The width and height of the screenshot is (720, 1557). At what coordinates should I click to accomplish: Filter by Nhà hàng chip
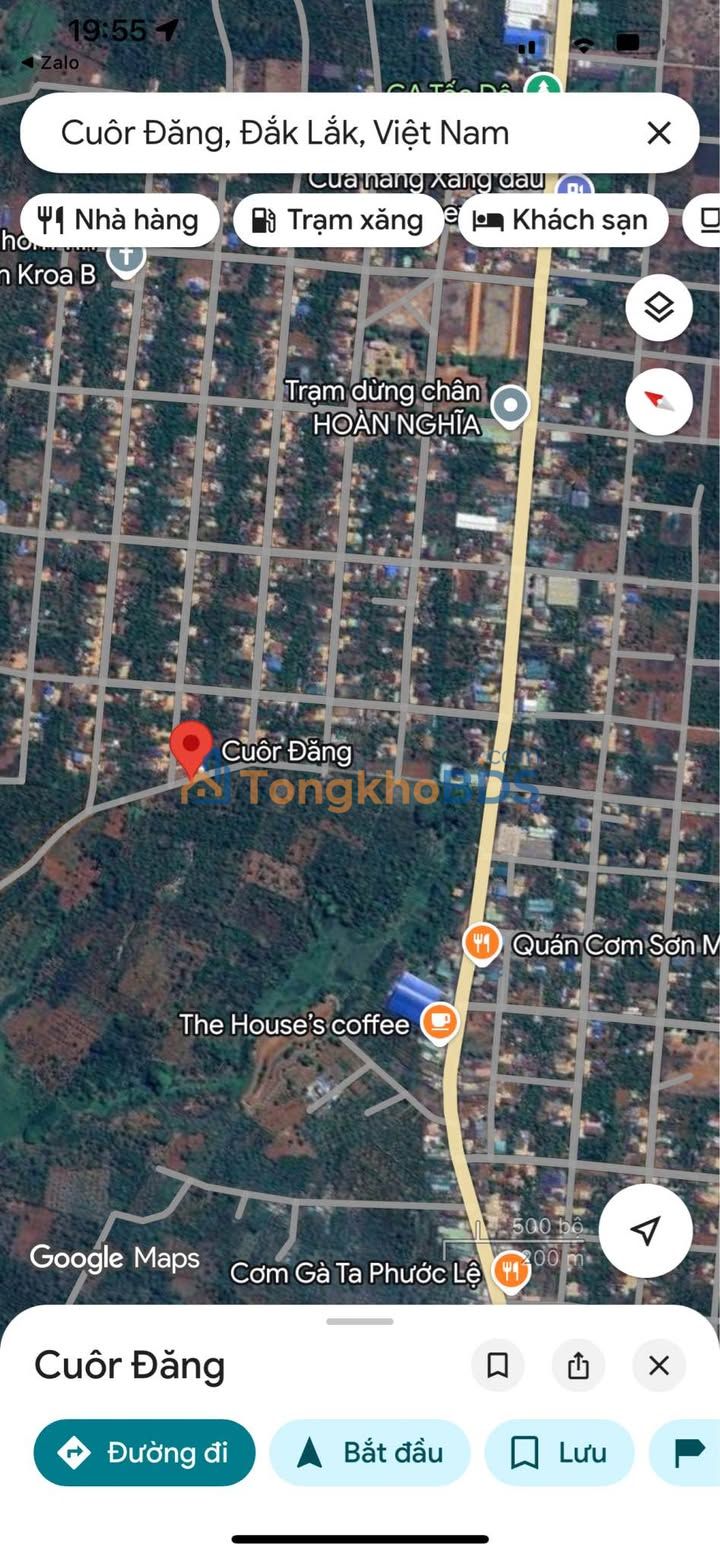coord(119,220)
